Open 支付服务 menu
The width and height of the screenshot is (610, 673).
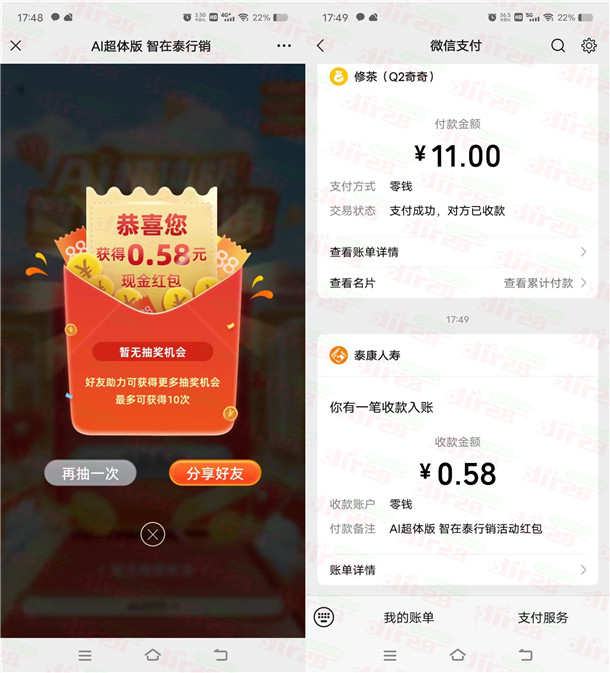[543, 618]
